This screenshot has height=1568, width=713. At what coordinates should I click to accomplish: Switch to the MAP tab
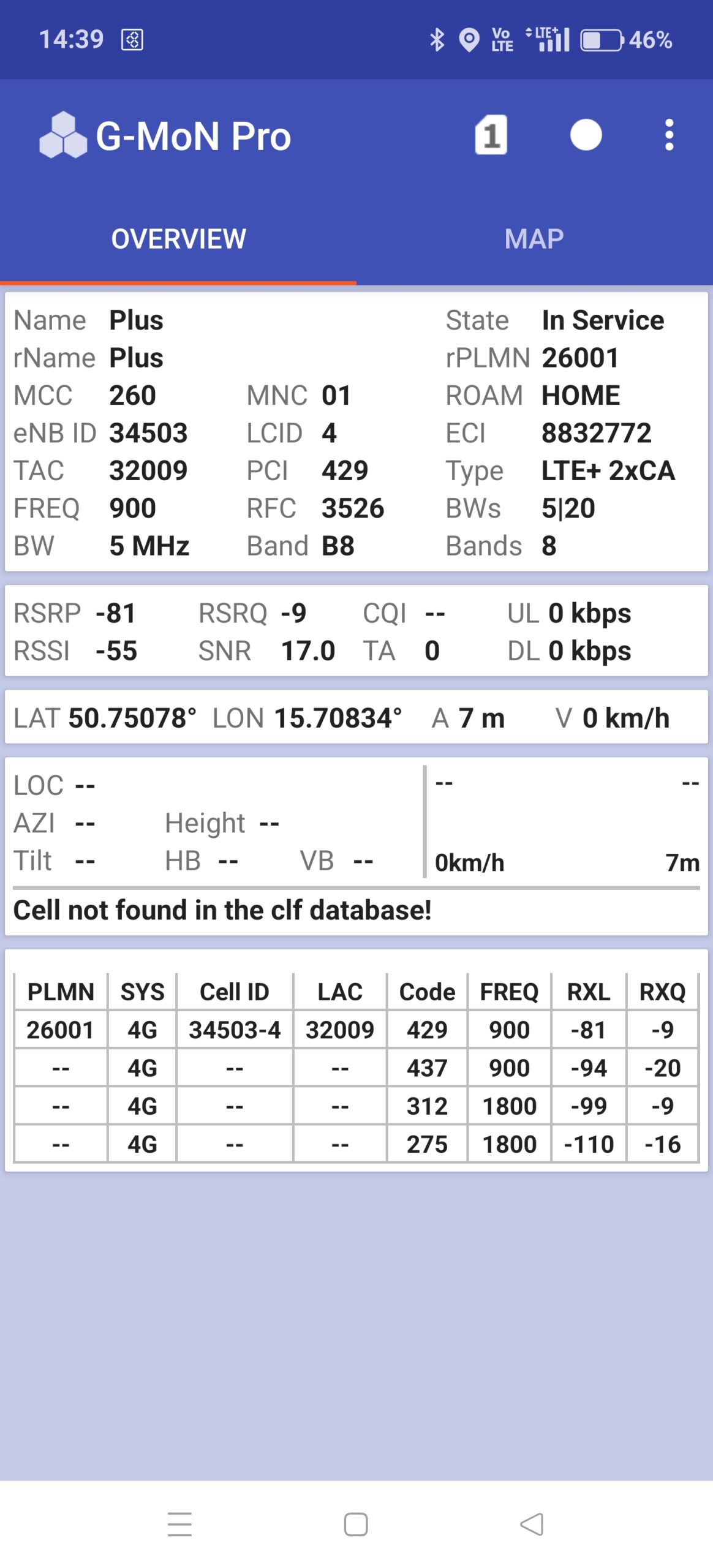click(x=534, y=239)
